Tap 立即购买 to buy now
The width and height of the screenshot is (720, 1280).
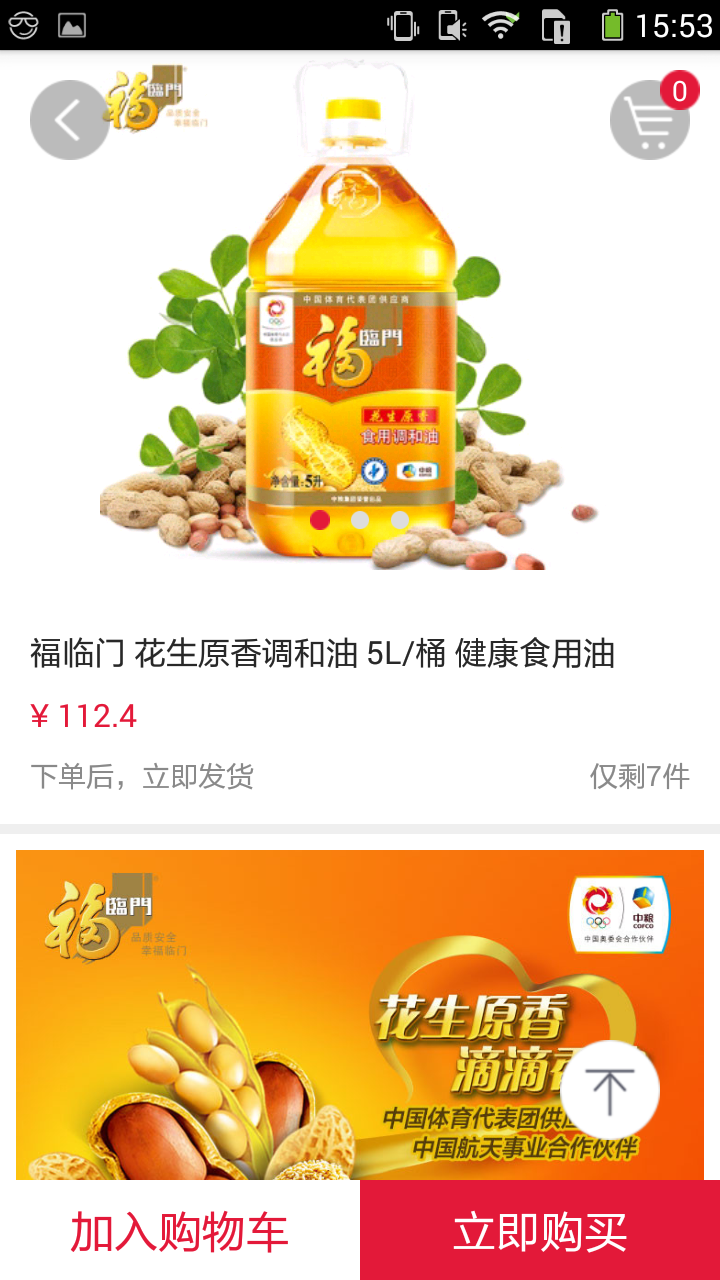point(540,1231)
